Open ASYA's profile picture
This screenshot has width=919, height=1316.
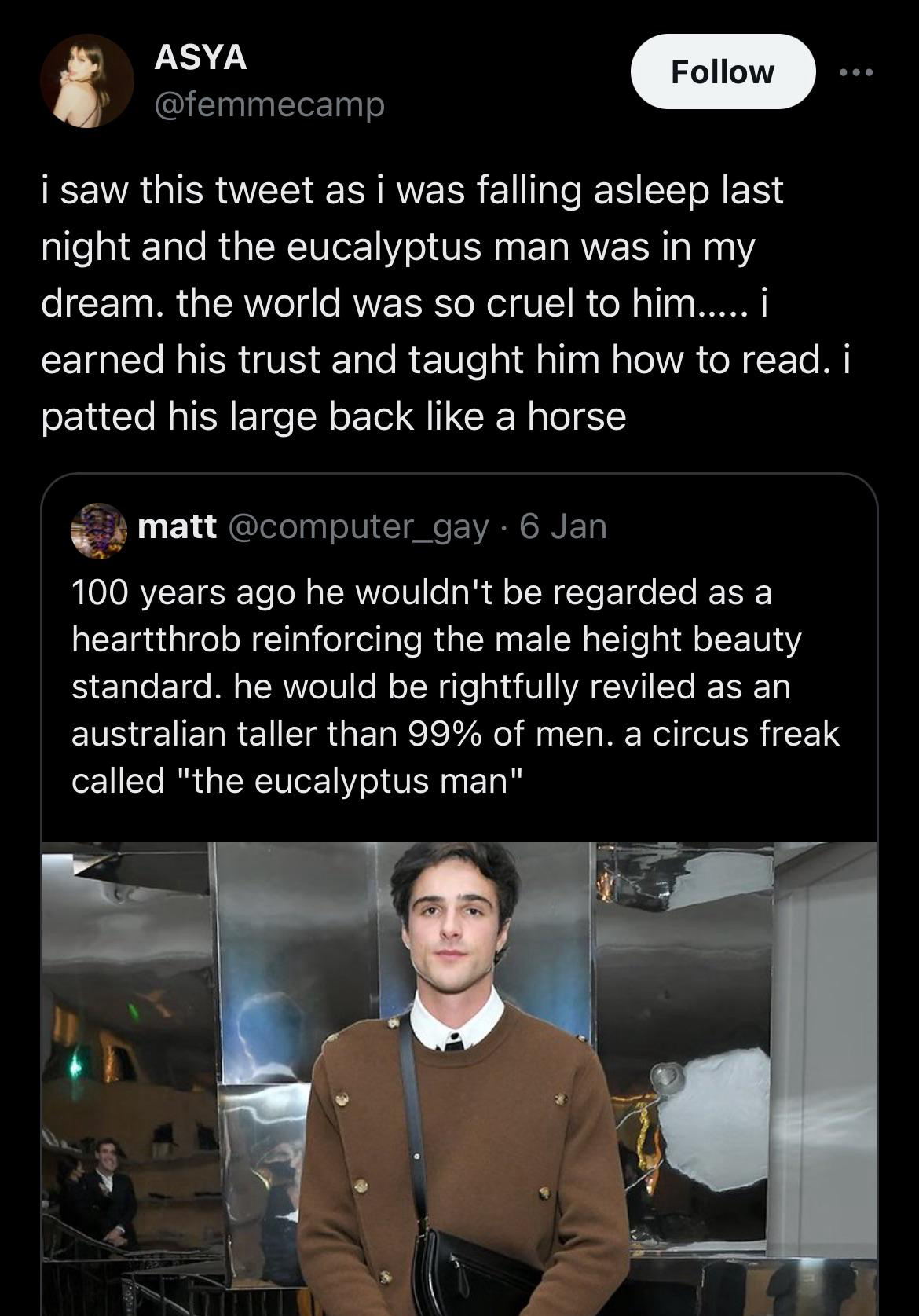pyautogui.click(x=87, y=81)
